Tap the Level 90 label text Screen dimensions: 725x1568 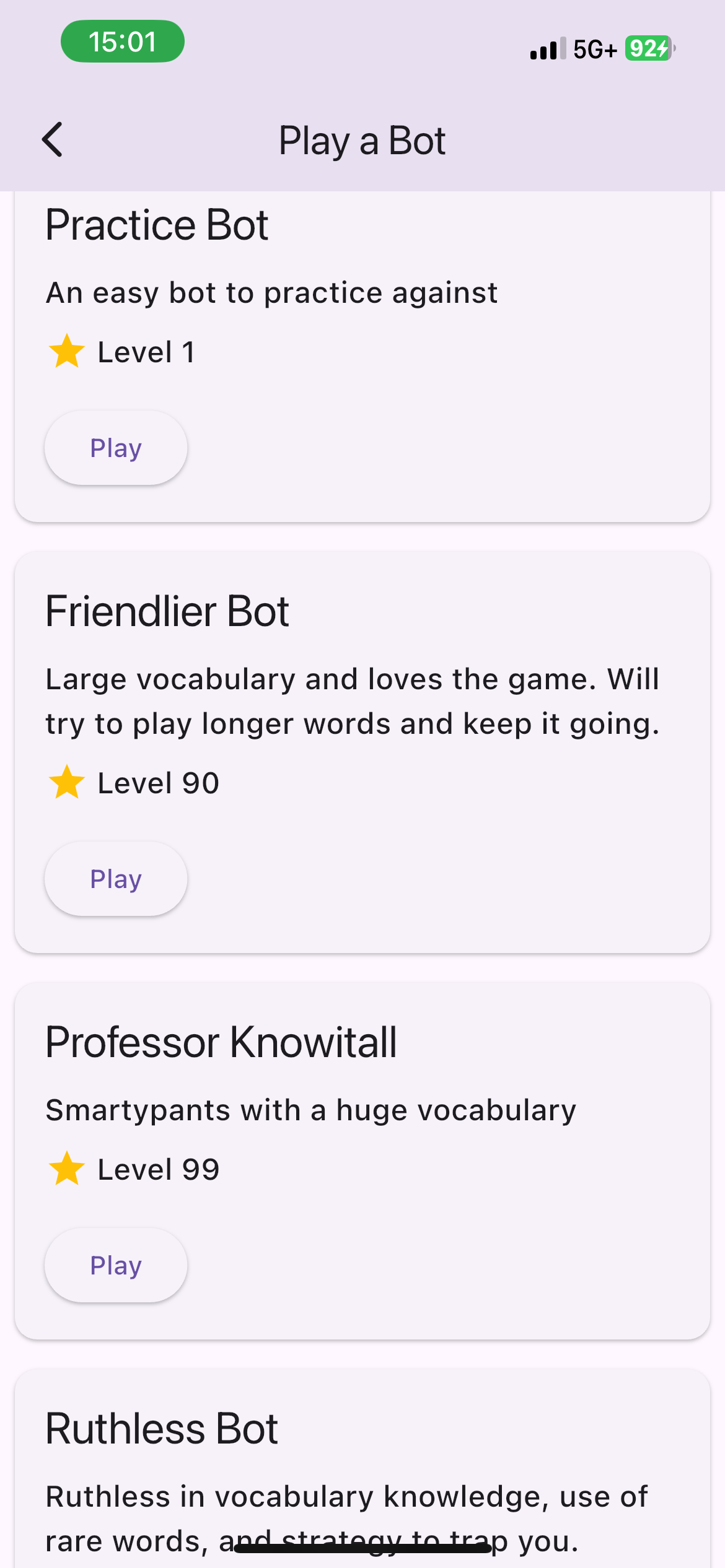pyautogui.click(x=157, y=783)
